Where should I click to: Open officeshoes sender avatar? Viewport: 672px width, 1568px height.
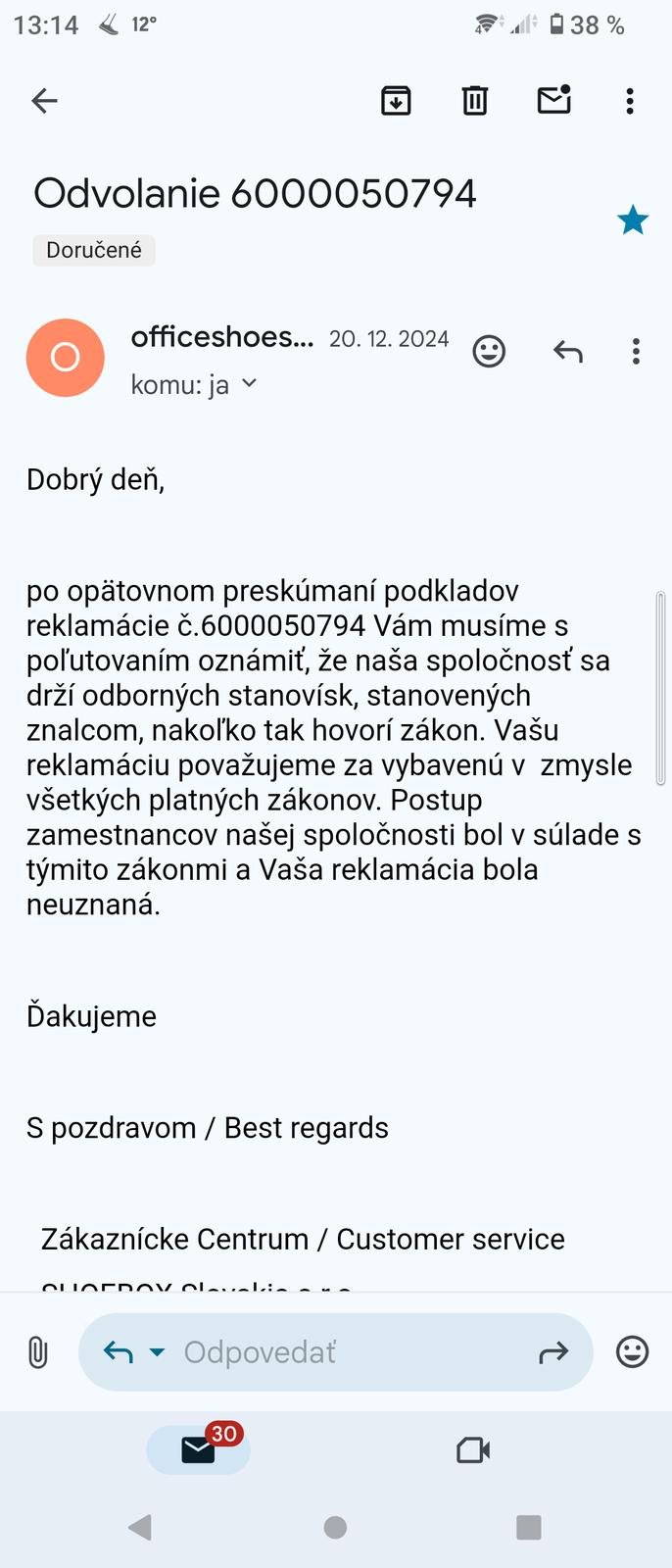(66, 358)
